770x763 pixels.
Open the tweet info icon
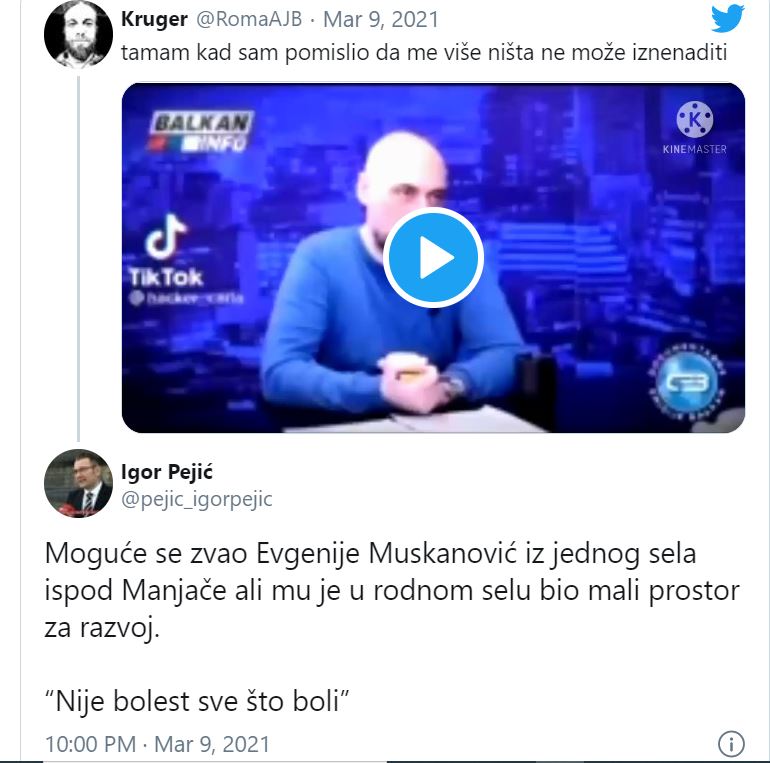pyautogui.click(x=732, y=744)
